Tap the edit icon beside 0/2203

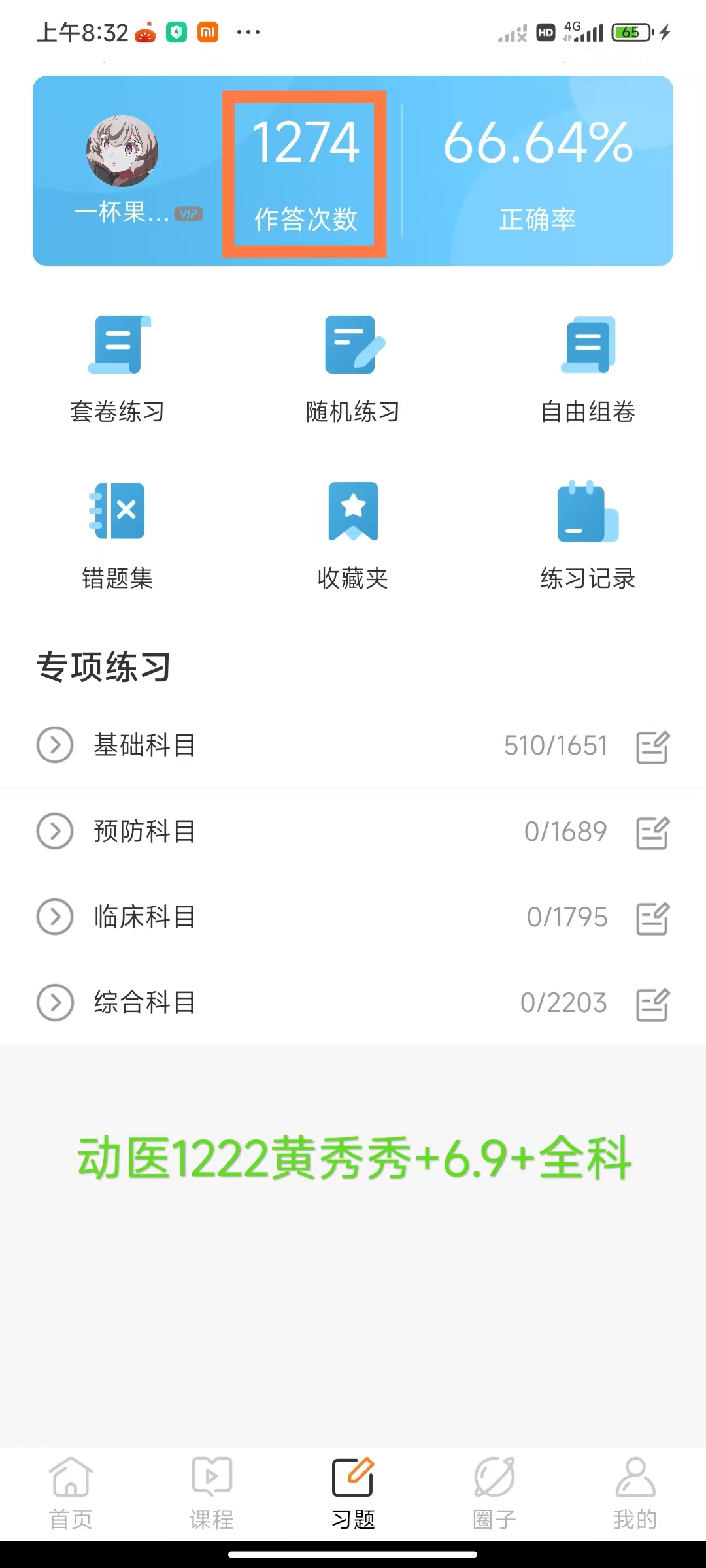[x=652, y=1004]
